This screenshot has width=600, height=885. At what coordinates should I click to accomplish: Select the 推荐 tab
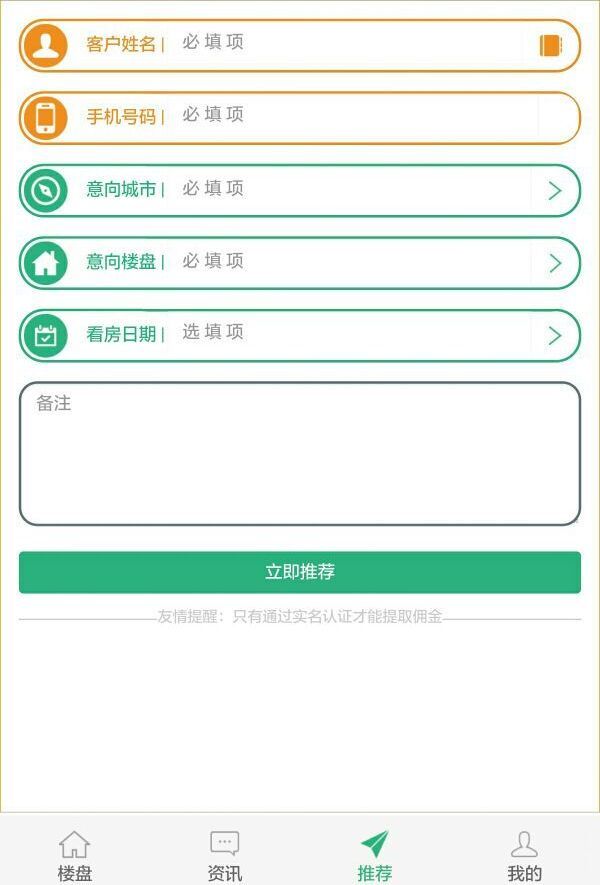pyautogui.click(x=375, y=856)
